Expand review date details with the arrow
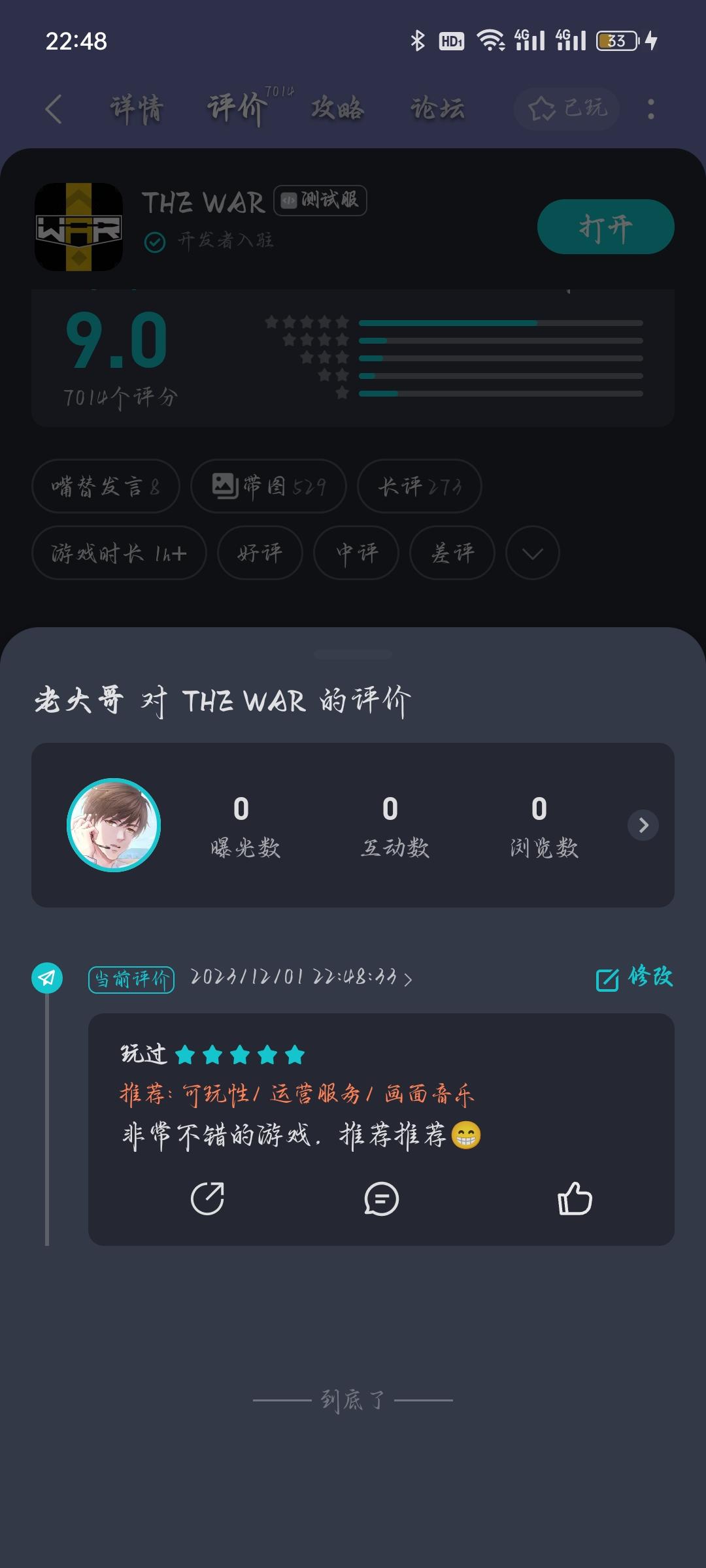706x1568 pixels. coord(409,978)
